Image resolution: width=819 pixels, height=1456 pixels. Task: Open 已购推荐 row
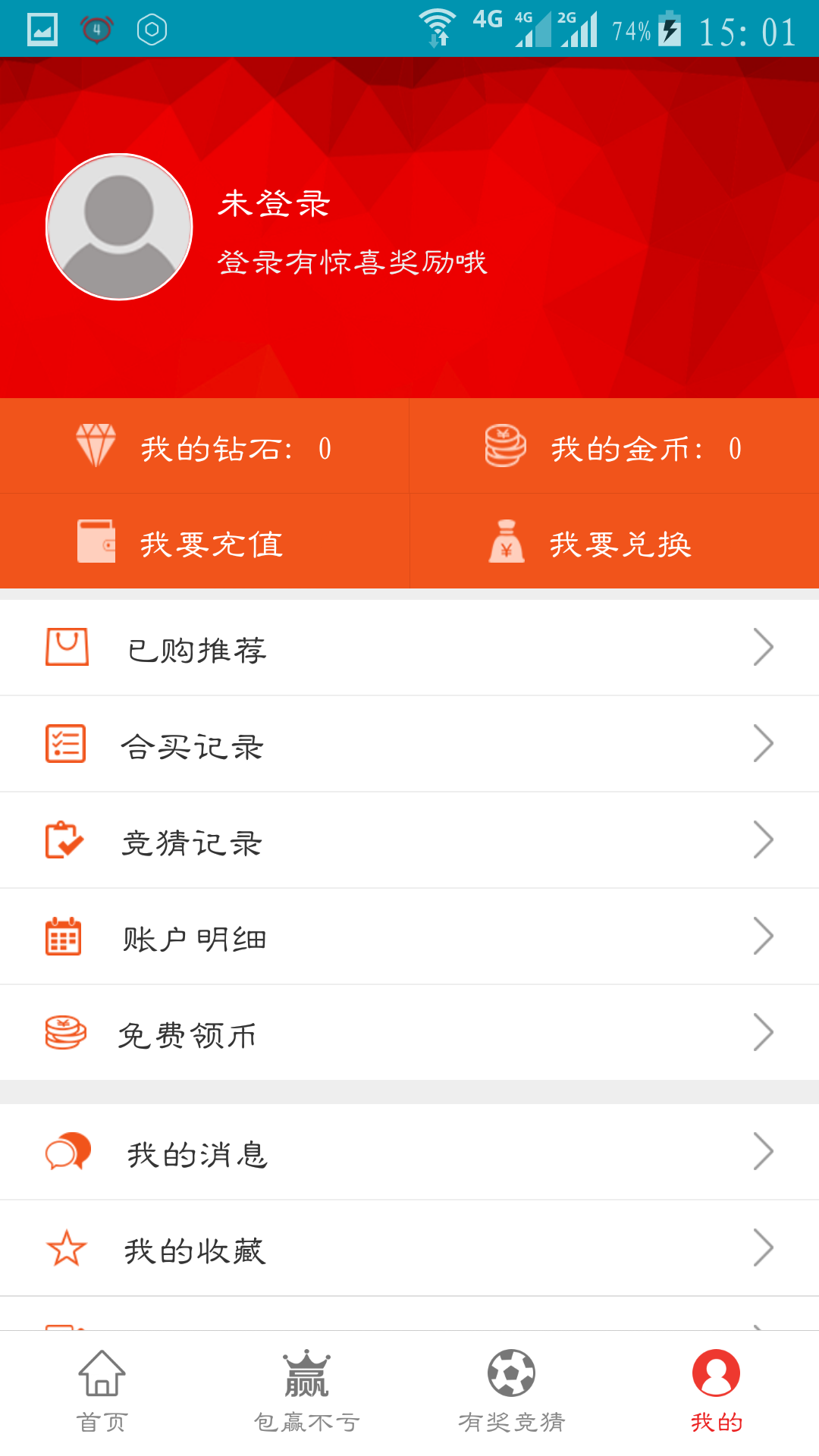[409, 649]
